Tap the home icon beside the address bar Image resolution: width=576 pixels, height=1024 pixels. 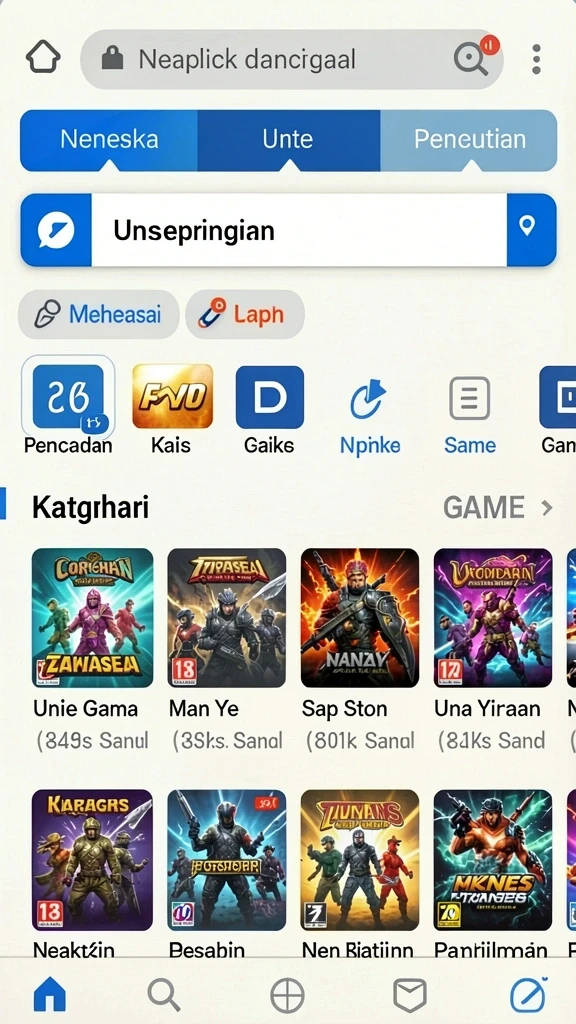[43, 59]
